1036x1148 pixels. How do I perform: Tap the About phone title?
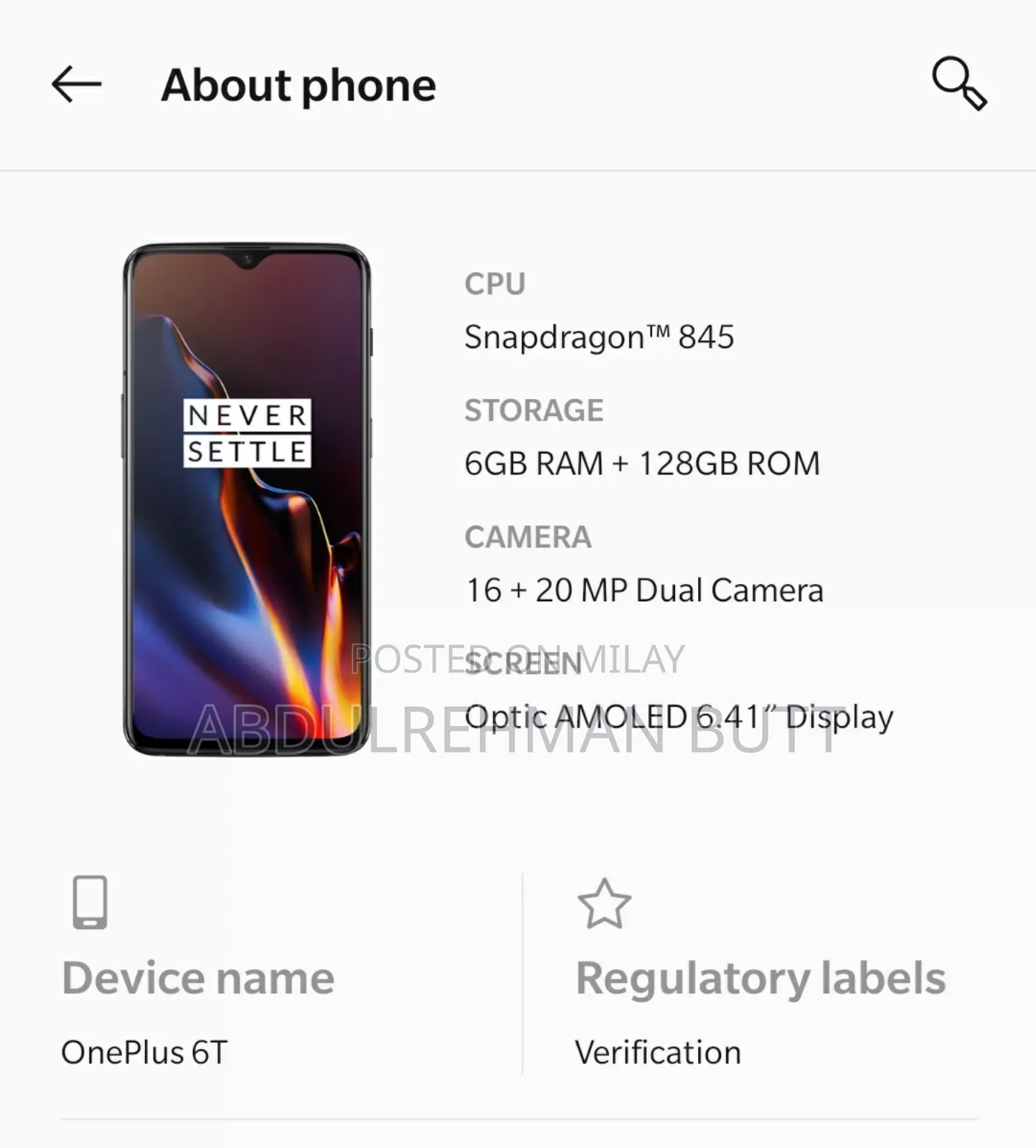click(x=299, y=84)
